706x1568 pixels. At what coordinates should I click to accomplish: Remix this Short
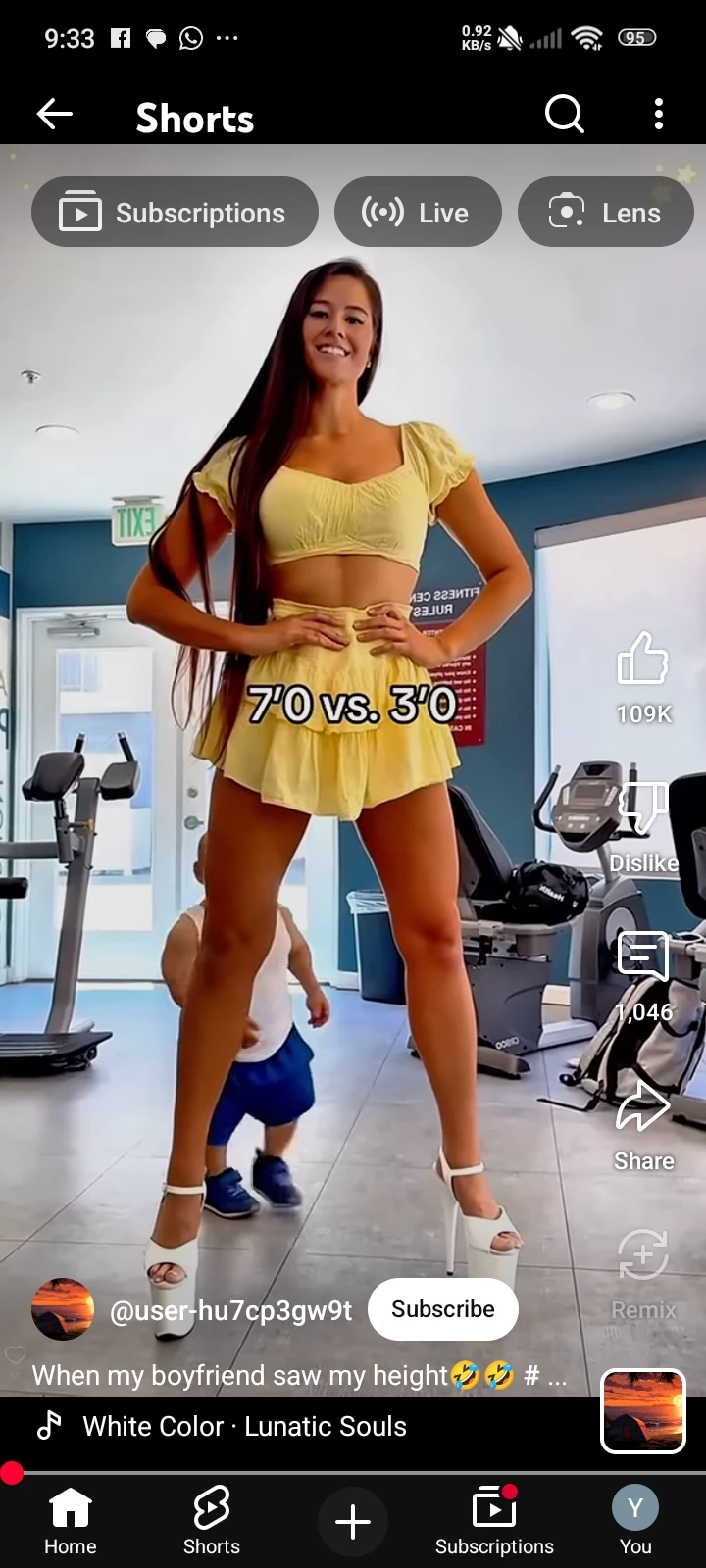(x=643, y=1256)
